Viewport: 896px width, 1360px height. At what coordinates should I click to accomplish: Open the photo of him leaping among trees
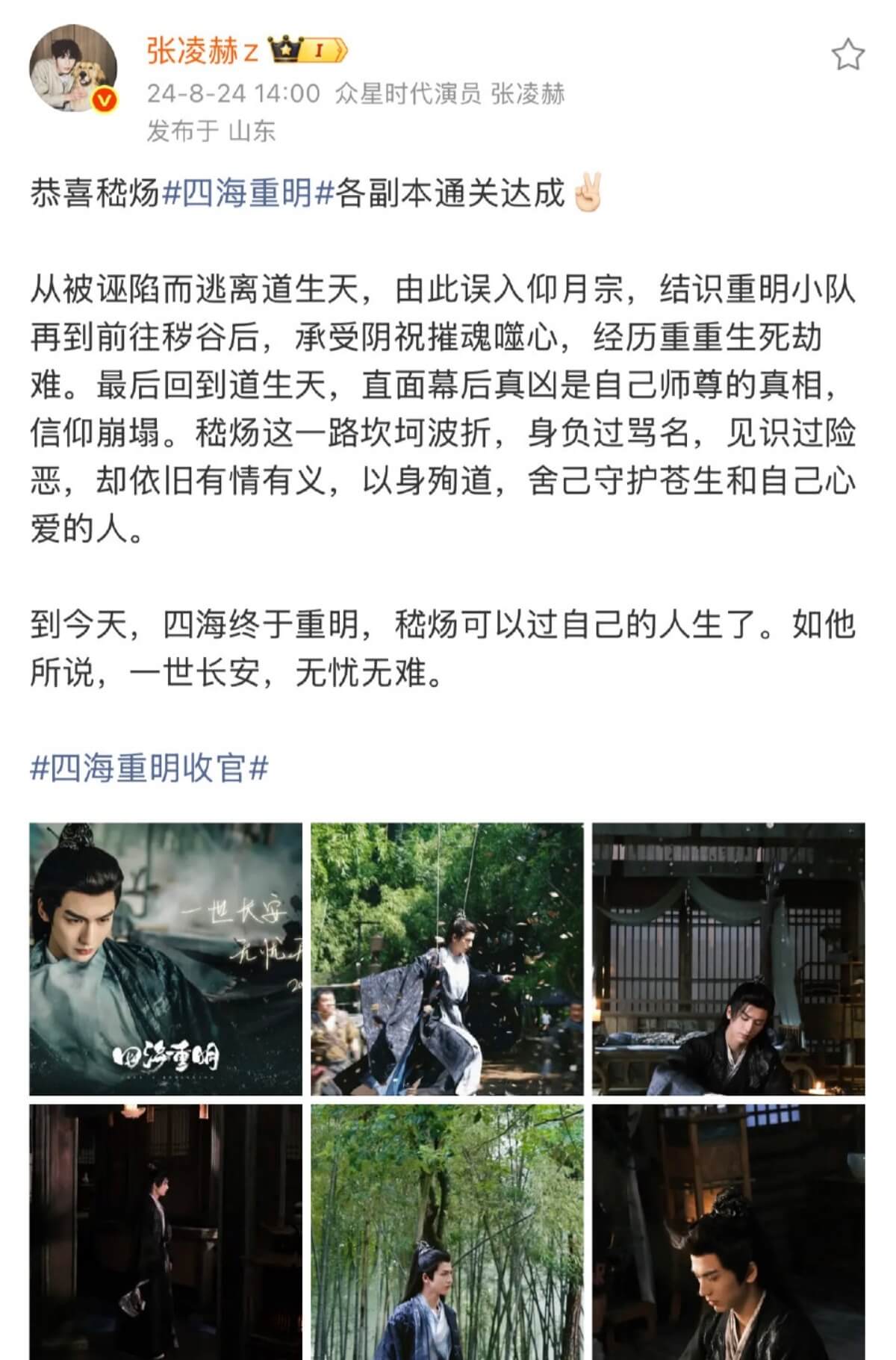[447, 959]
